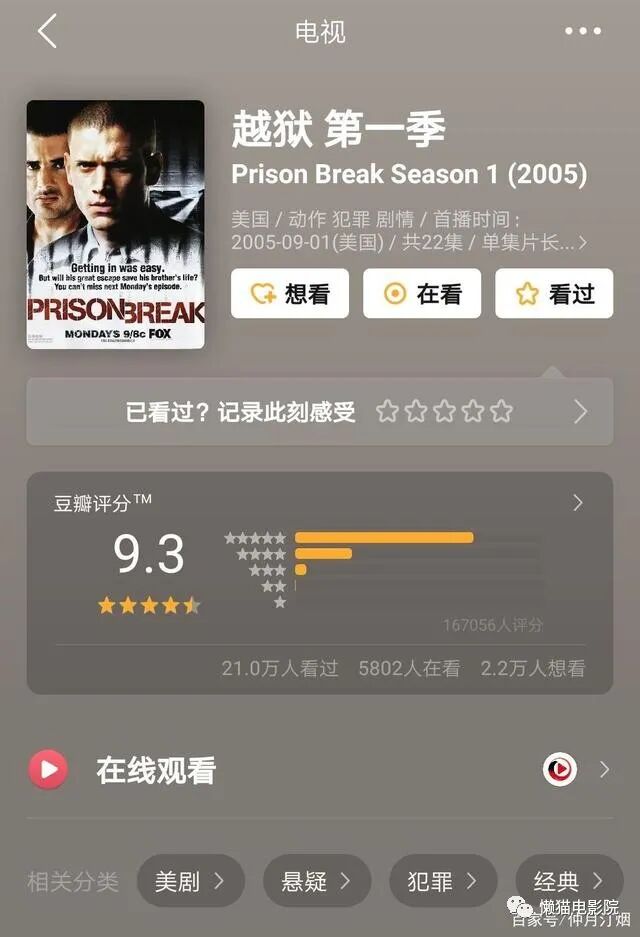Select the 犯罪 category chip

pyautogui.click(x=443, y=881)
